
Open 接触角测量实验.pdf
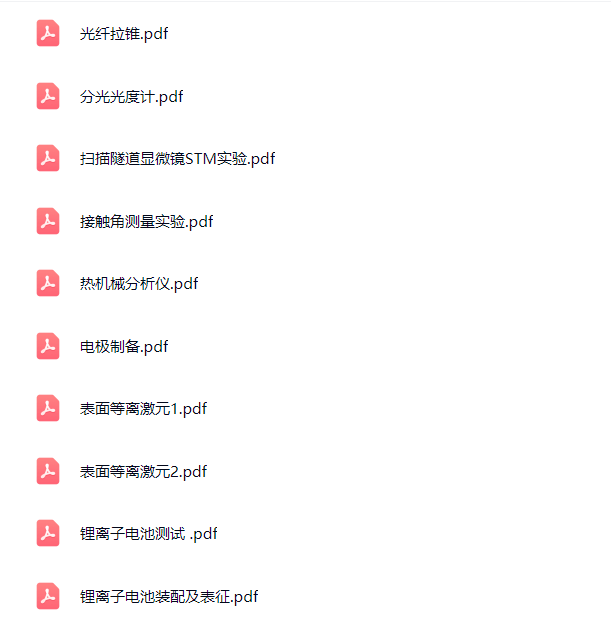point(146,221)
